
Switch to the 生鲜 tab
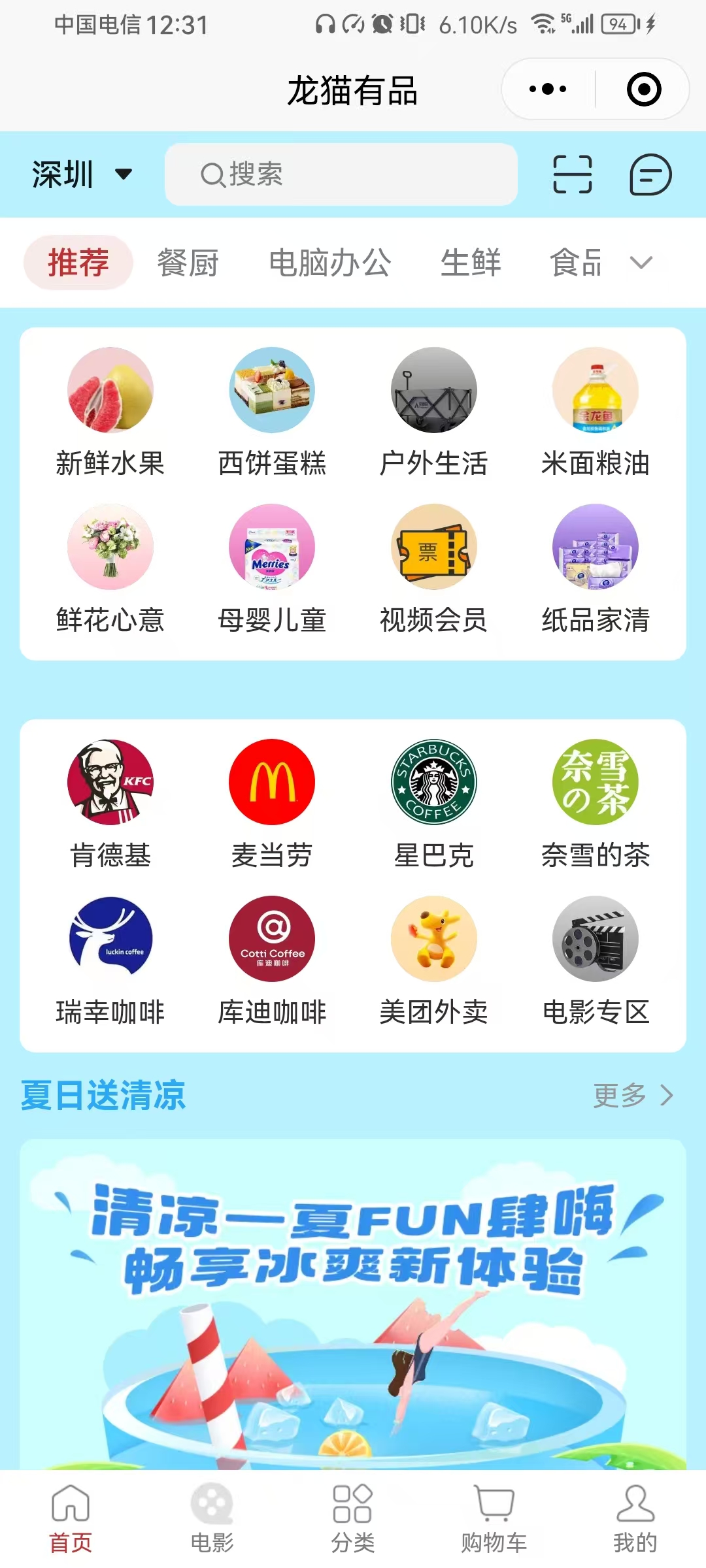[x=471, y=263]
